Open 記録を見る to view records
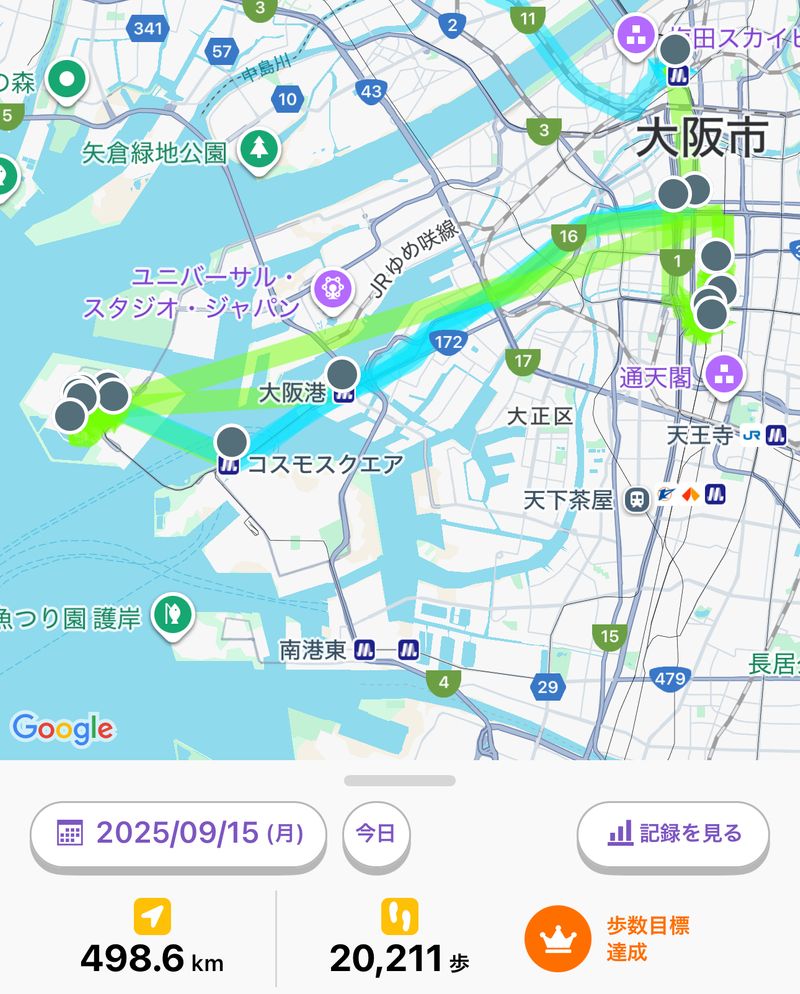 coord(673,832)
